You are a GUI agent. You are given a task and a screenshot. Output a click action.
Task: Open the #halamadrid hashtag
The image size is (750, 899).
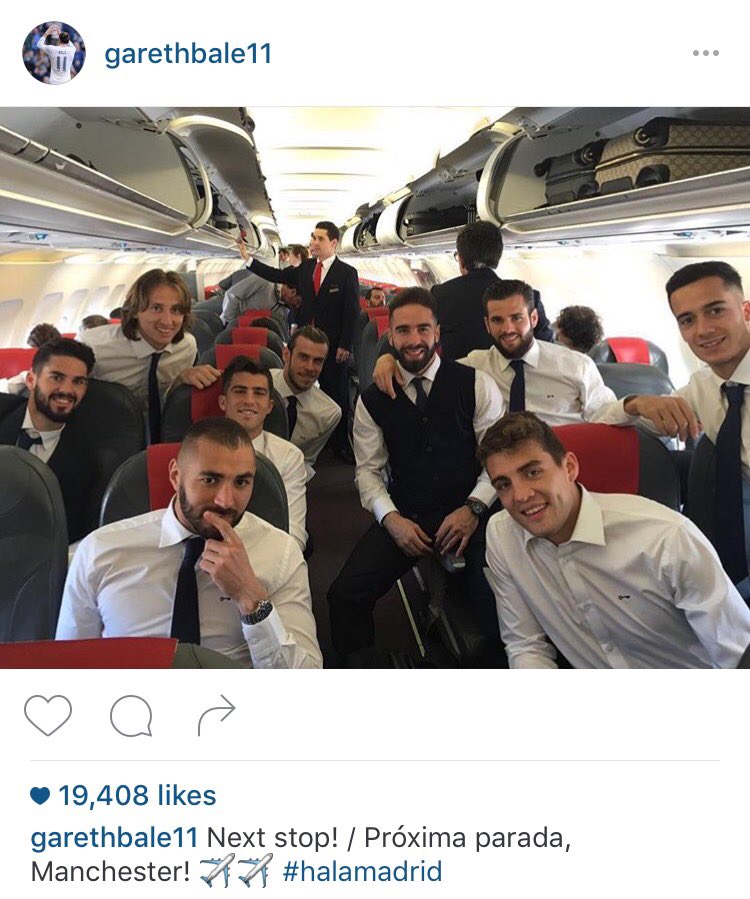pyautogui.click(x=362, y=871)
